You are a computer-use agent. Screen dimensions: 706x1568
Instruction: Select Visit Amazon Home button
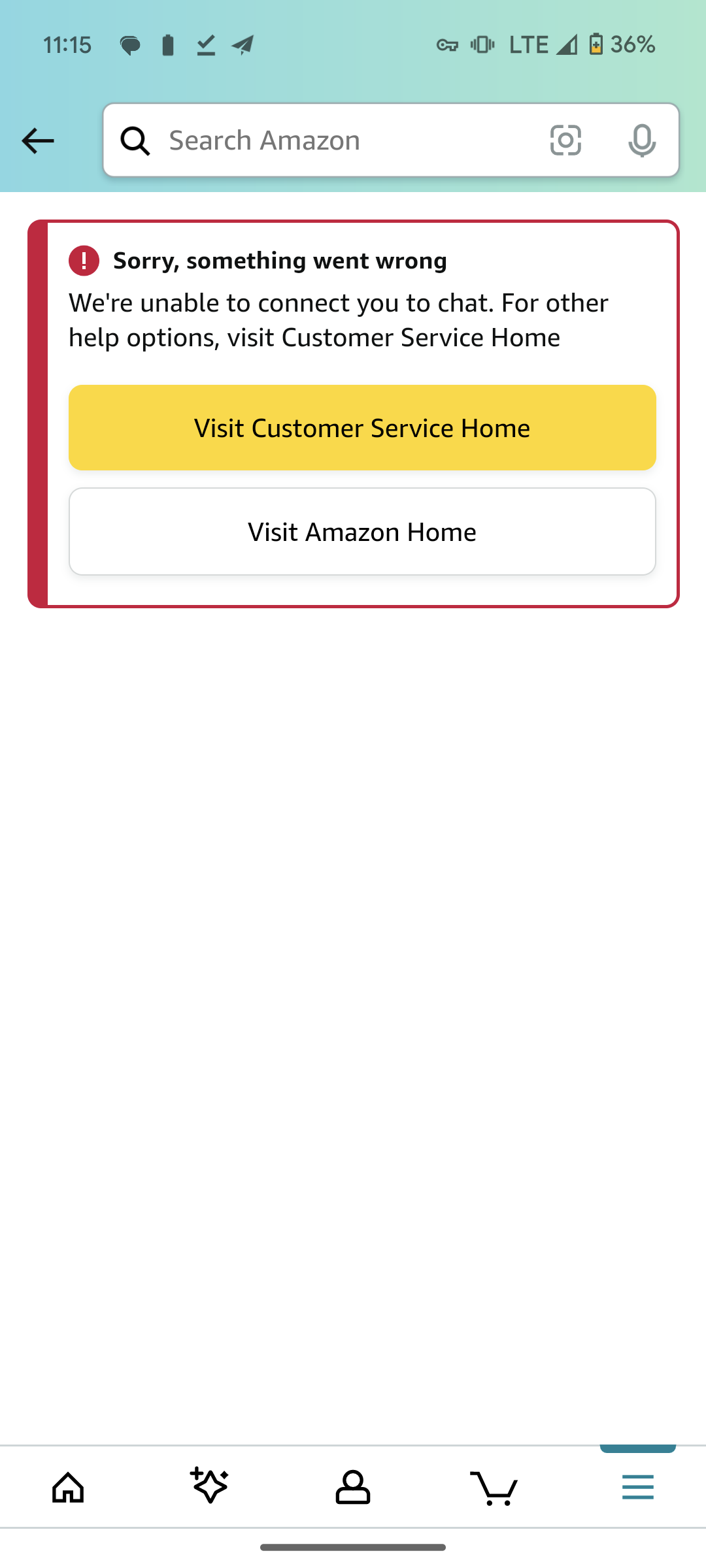pos(362,532)
